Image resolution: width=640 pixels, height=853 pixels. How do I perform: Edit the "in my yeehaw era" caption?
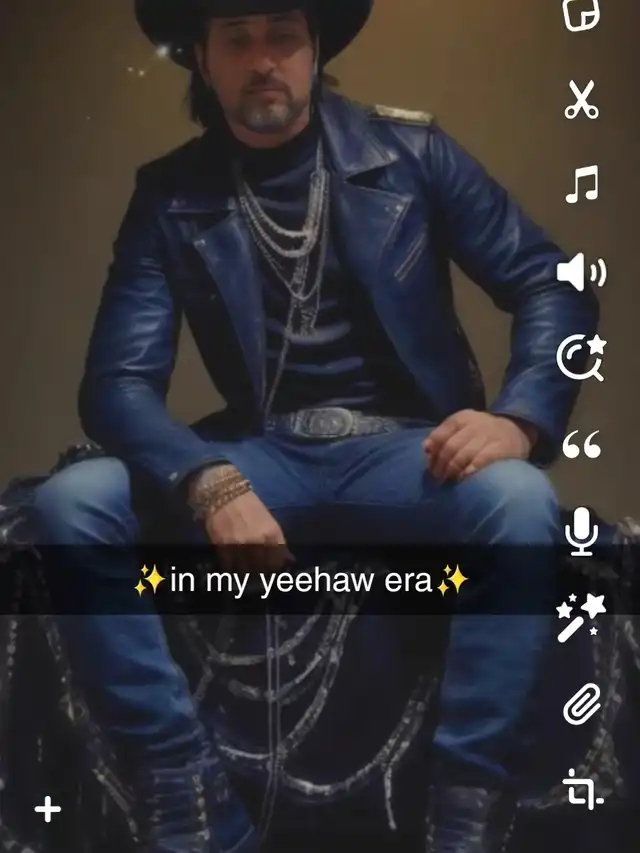coord(301,580)
